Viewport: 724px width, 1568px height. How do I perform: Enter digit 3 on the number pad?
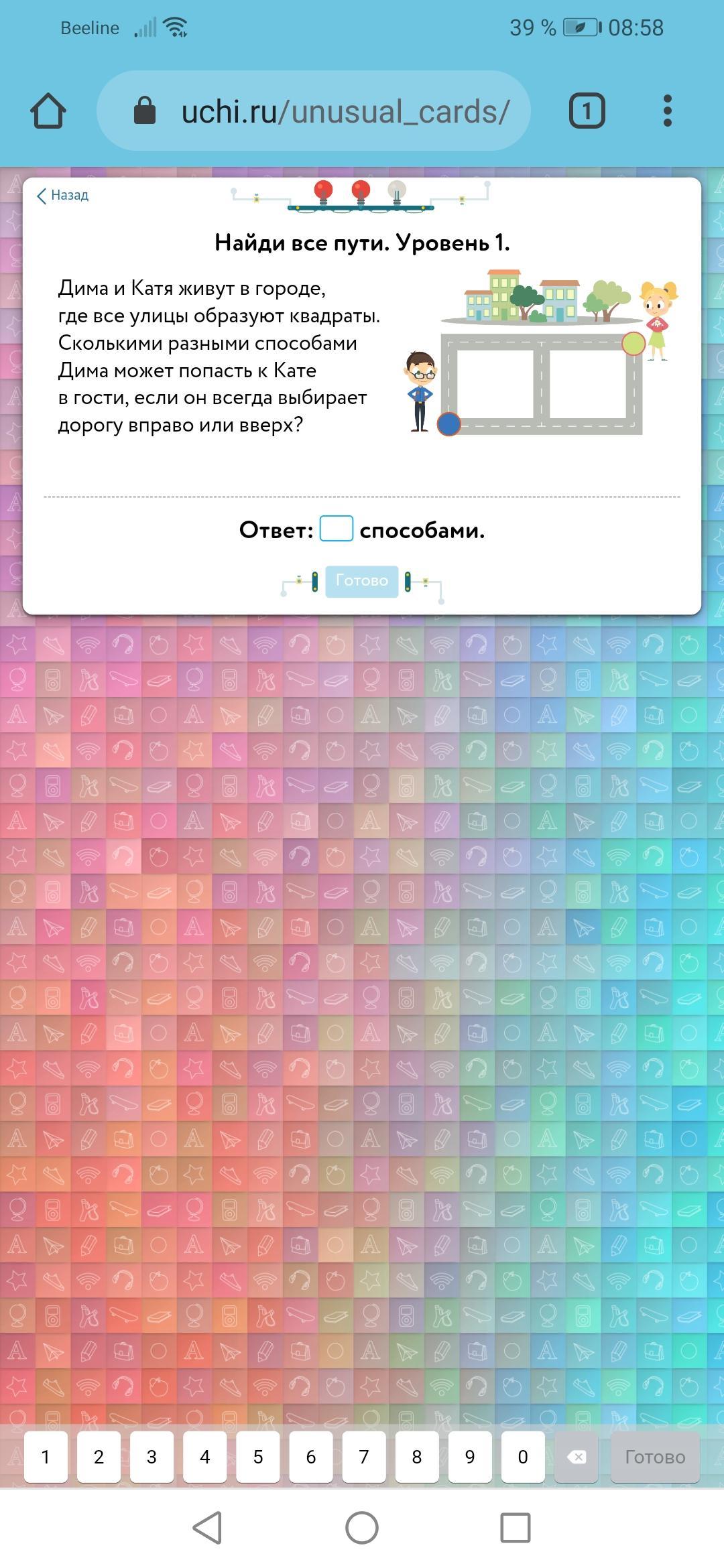(x=152, y=1457)
